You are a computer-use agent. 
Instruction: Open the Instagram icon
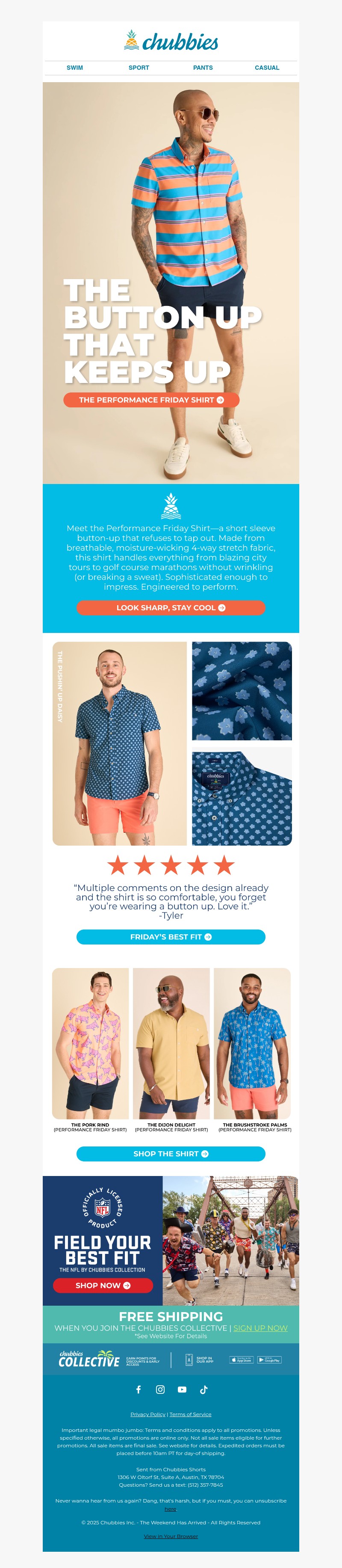[x=160, y=1389]
